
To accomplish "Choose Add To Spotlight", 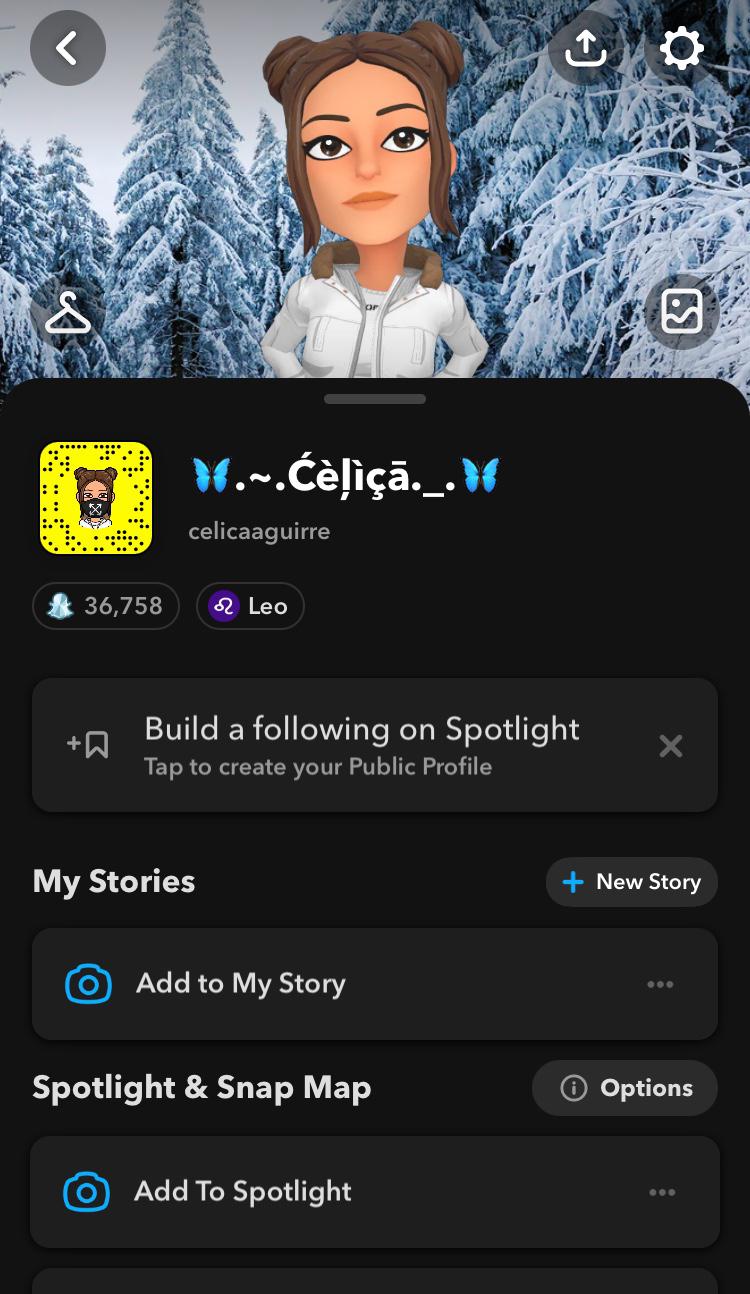I will [x=243, y=1192].
